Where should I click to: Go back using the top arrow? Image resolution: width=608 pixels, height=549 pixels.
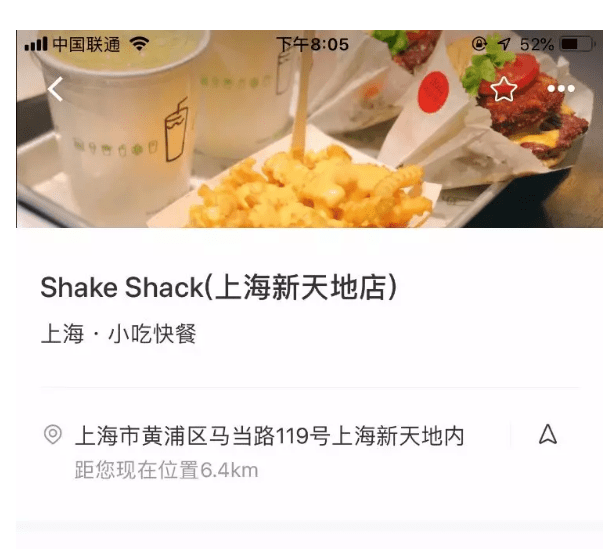(x=56, y=89)
